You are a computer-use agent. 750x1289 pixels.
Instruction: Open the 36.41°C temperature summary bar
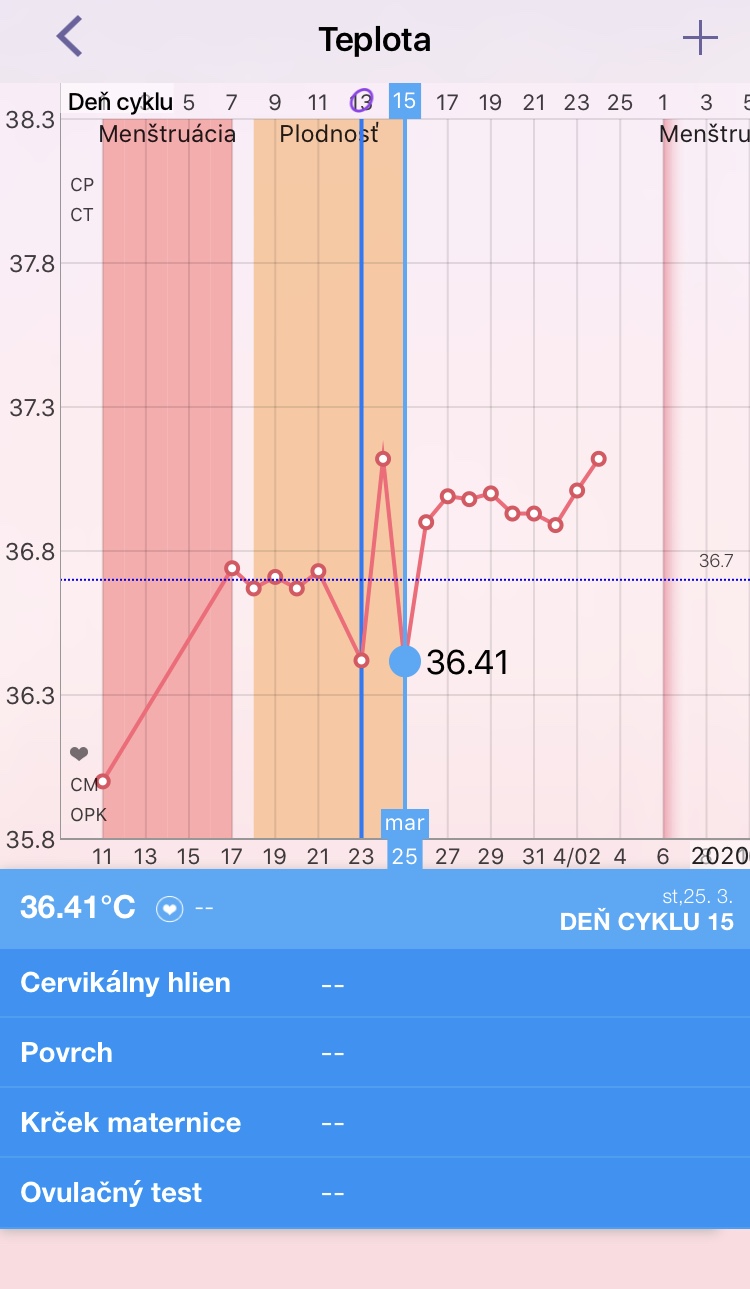pos(375,909)
